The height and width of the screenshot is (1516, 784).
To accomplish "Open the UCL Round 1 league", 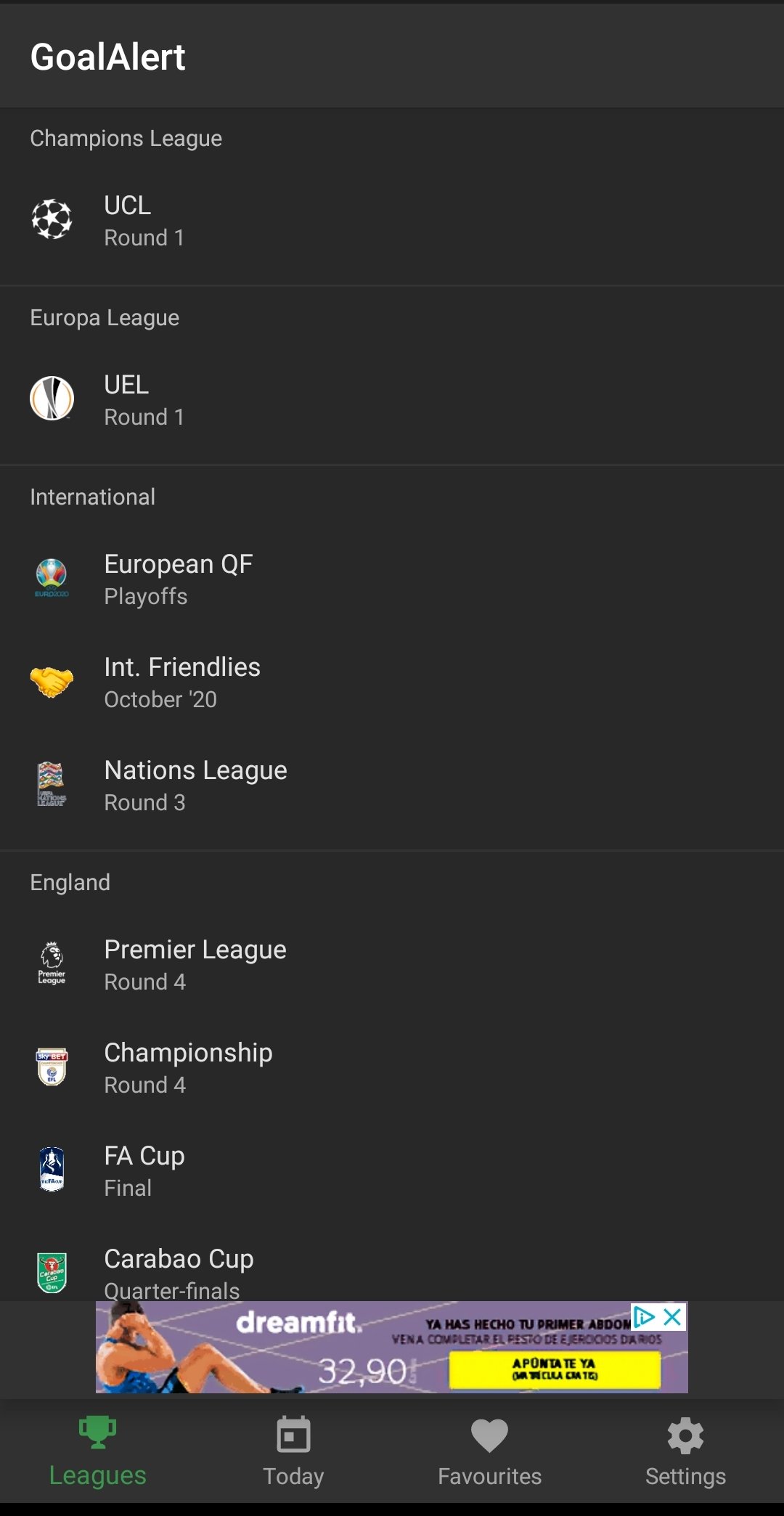I will 392,221.
